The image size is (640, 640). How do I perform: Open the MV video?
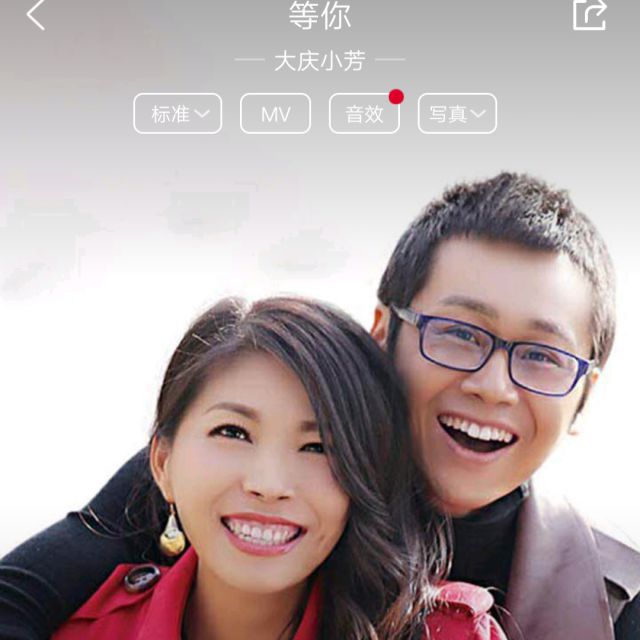click(275, 114)
